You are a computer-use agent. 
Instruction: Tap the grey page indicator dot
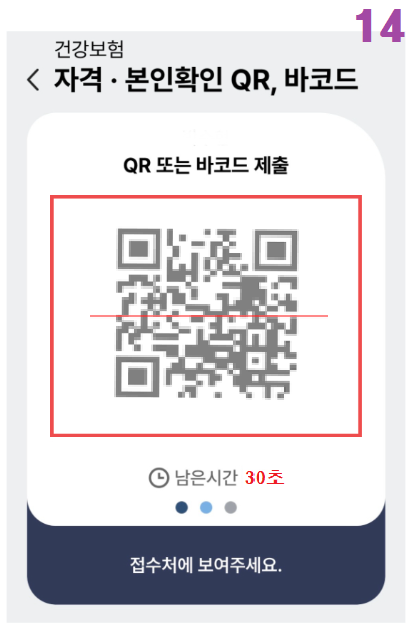tap(231, 508)
